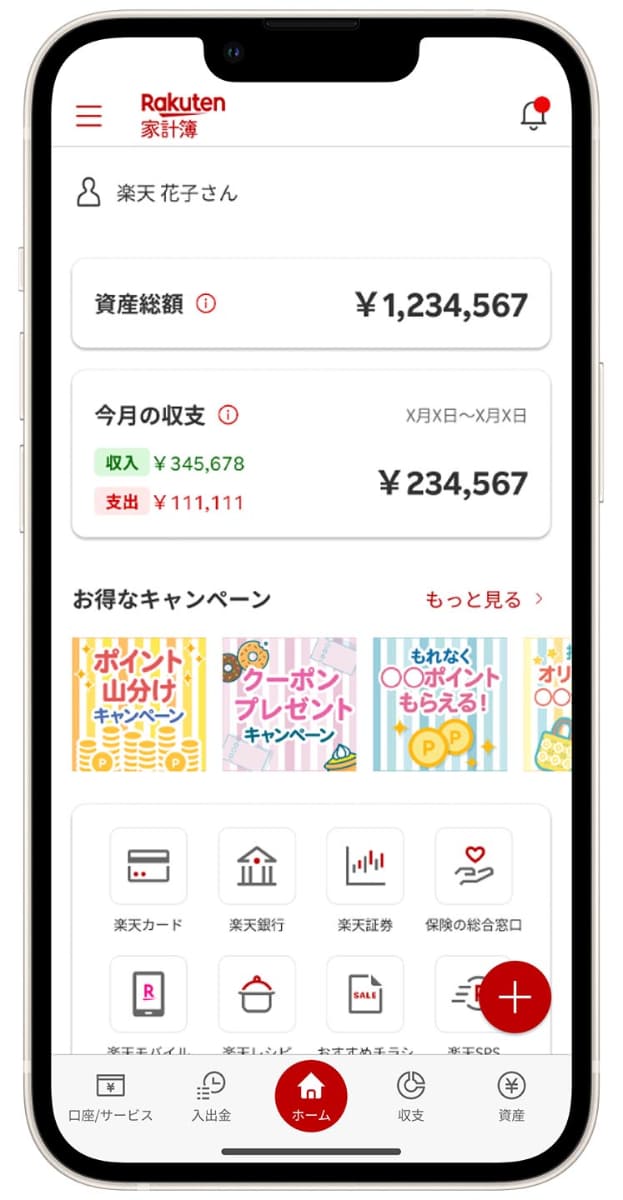Screen dimensions: 623x1200
Task: Open 楽天銀行 service
Action: 257,867
